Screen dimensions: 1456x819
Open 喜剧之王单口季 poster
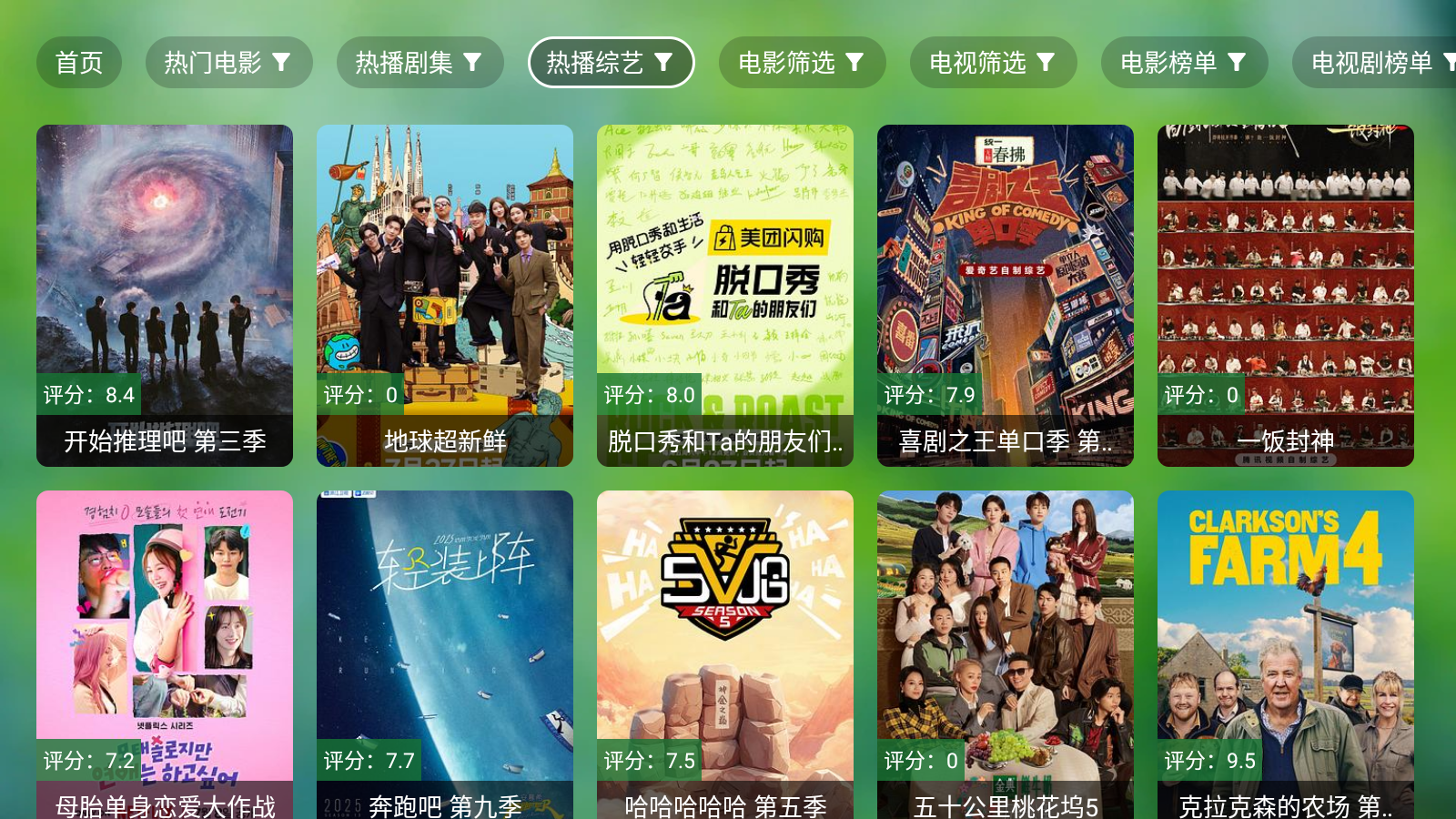[x=1006, y=296]
